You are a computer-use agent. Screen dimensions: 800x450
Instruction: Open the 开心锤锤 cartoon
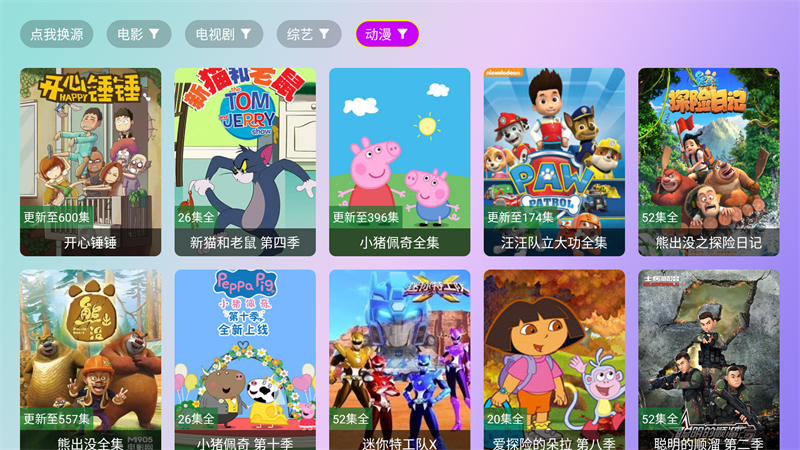90,160
